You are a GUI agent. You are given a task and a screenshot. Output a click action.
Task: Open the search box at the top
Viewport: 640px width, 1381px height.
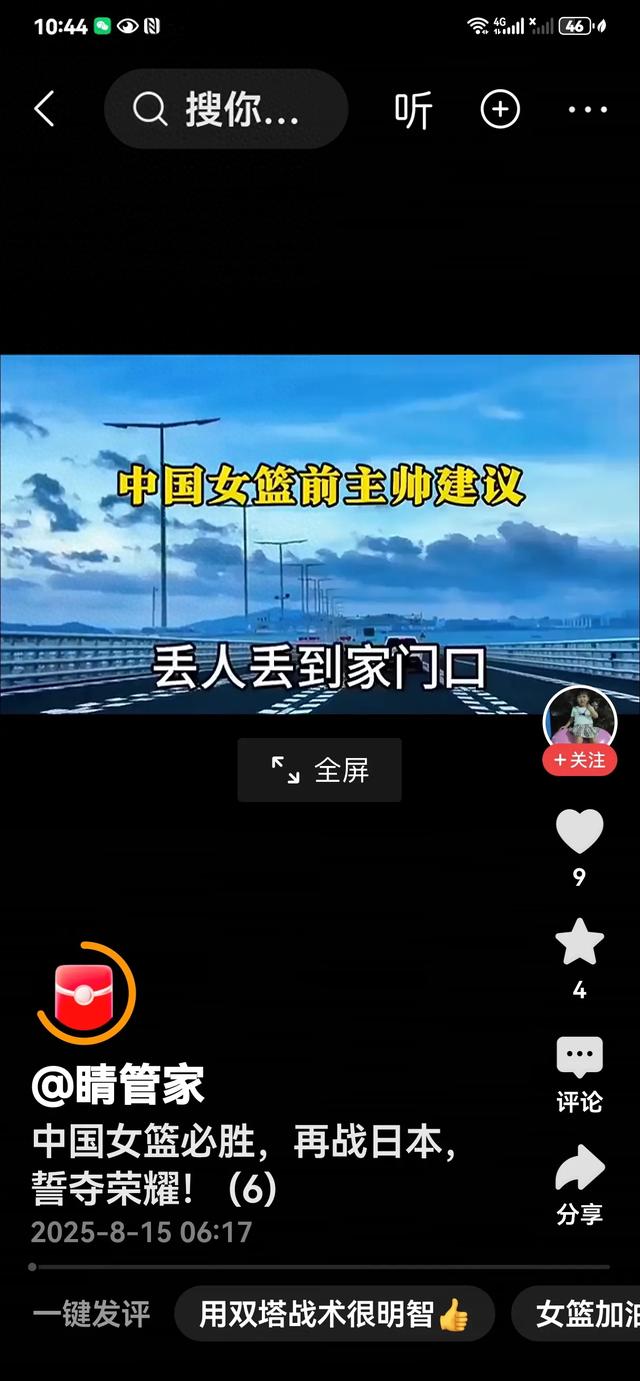(226, 109)
